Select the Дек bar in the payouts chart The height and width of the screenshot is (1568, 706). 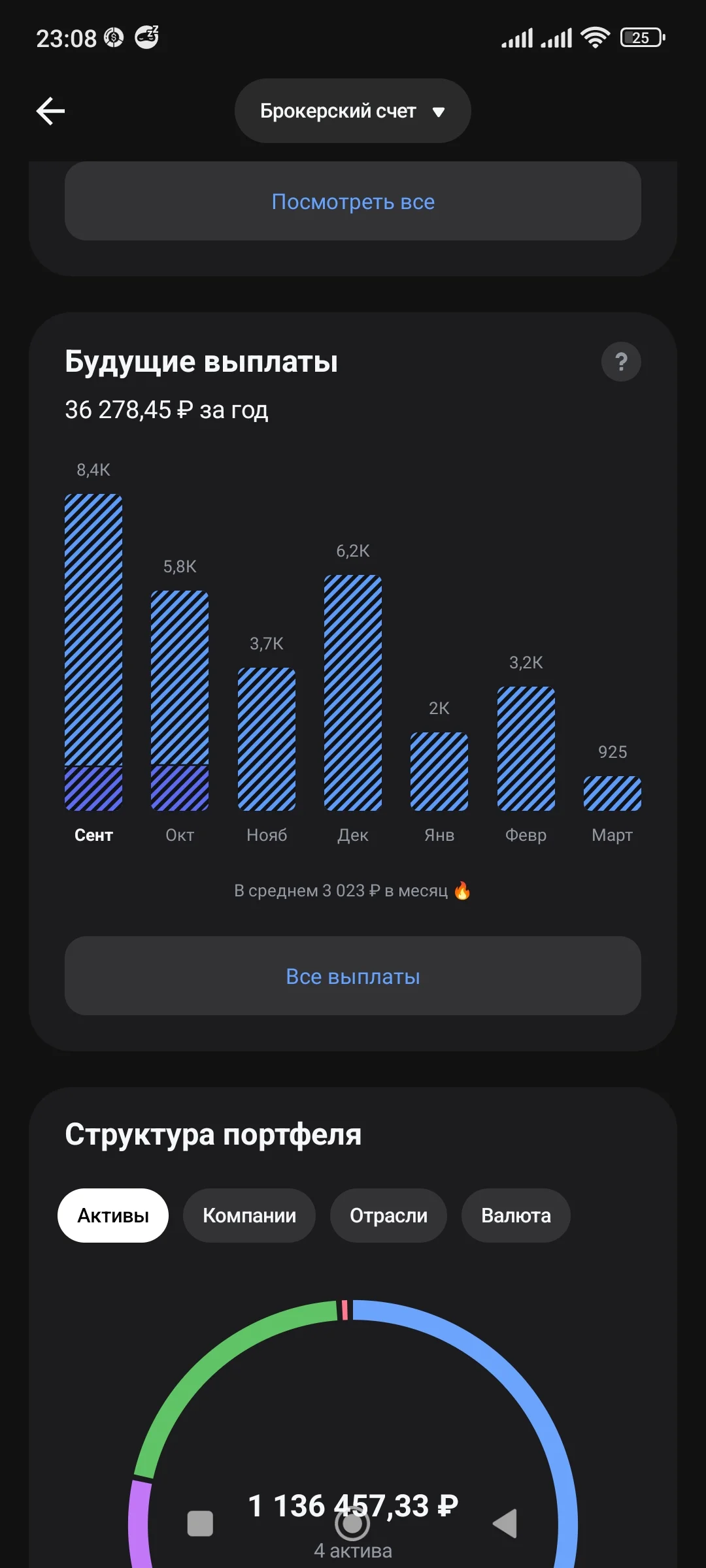point(353,693)
